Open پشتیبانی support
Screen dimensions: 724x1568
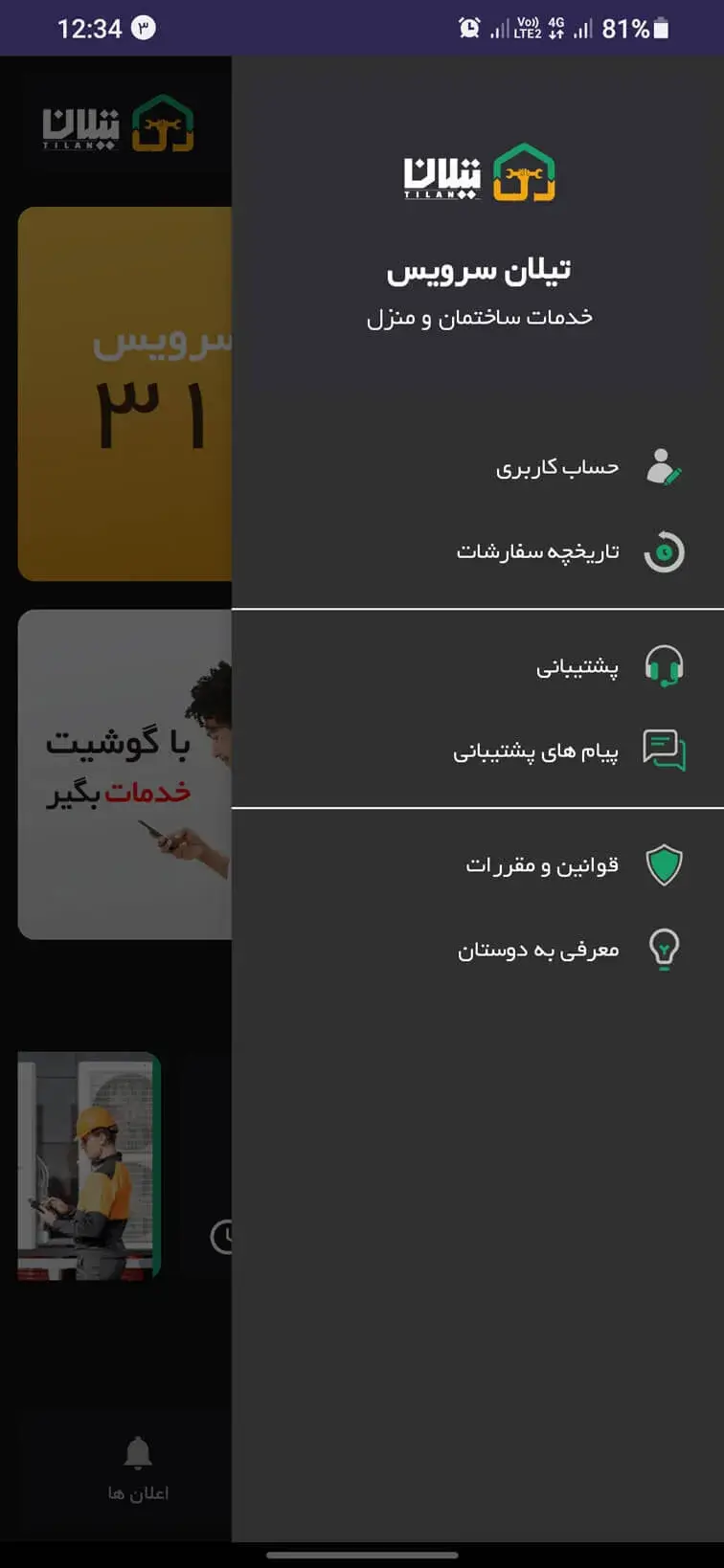coord(577,667)
